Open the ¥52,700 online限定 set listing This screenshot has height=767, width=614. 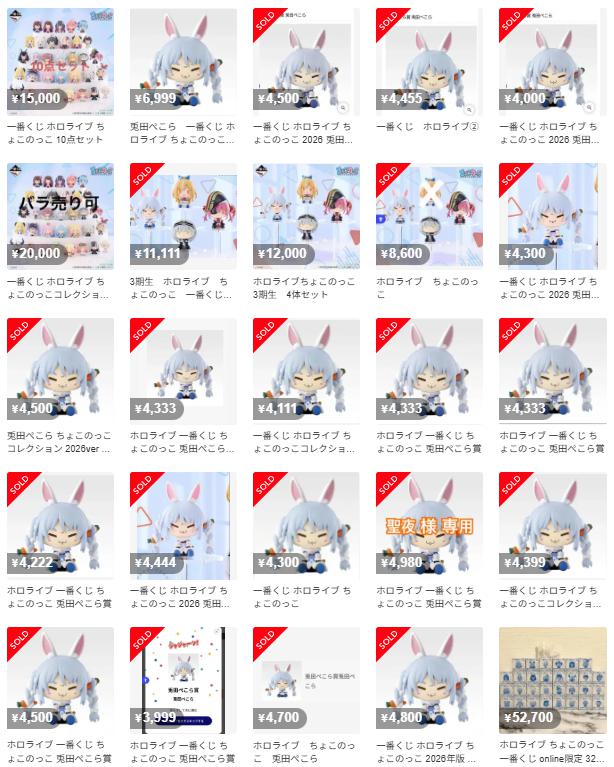(552, 680)
